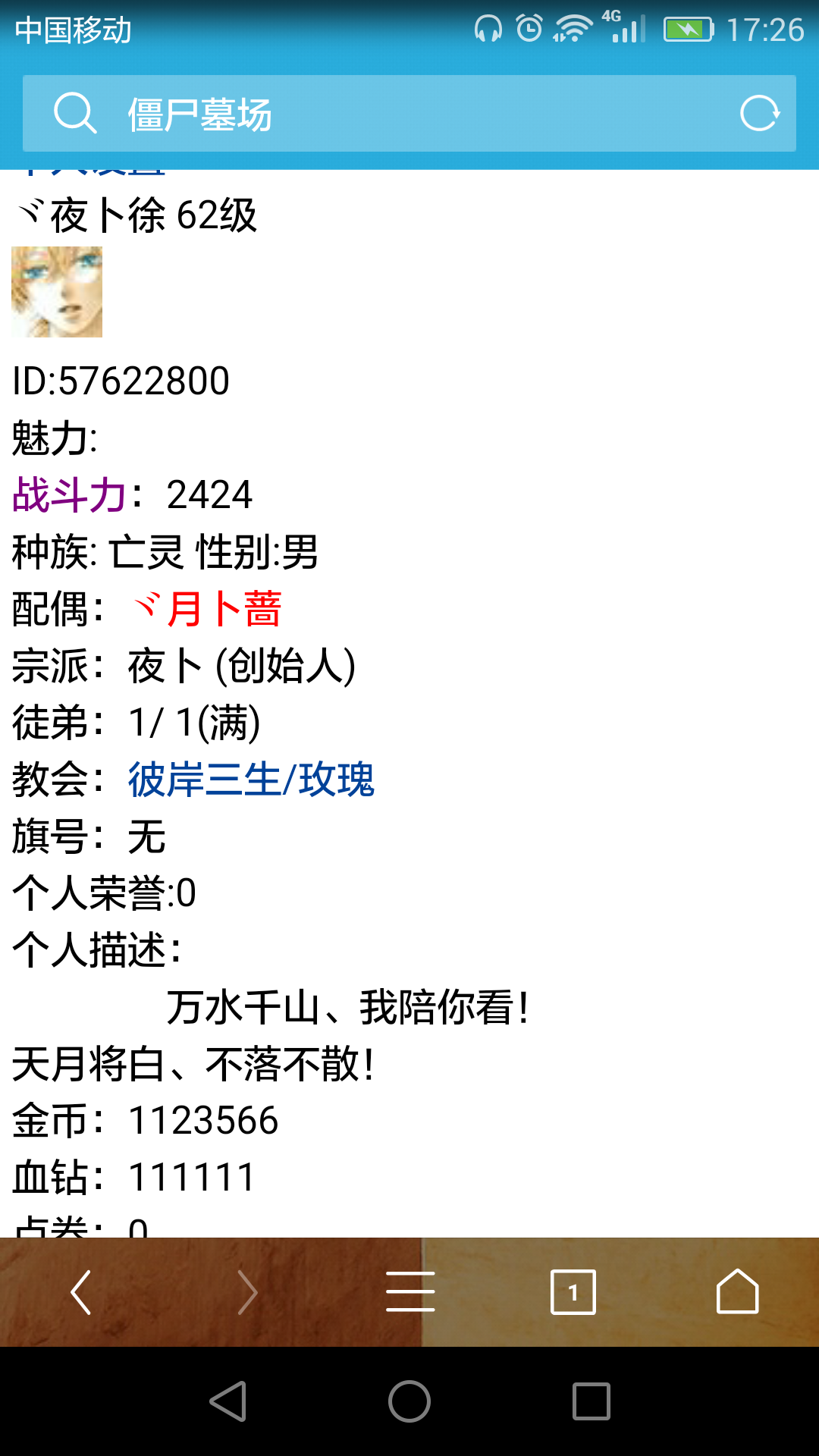Tap the system back button
Image resolution: width=819 pixels, height=1456 pixels.
(228, 1401)
